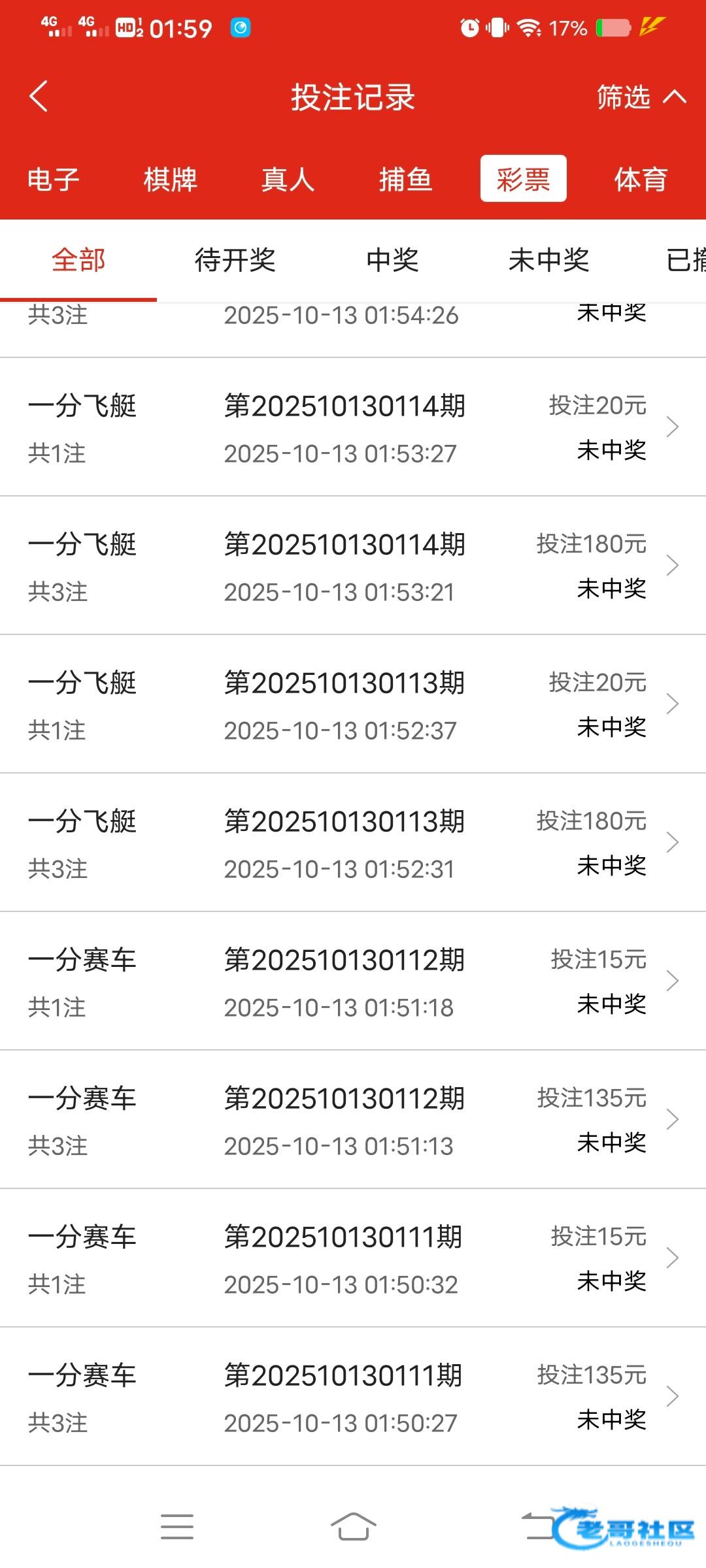Screen dimensions: 706x1568
Task: Open 一分赛车 bet placed at 01:51:13
Action: pos(353,1120)
